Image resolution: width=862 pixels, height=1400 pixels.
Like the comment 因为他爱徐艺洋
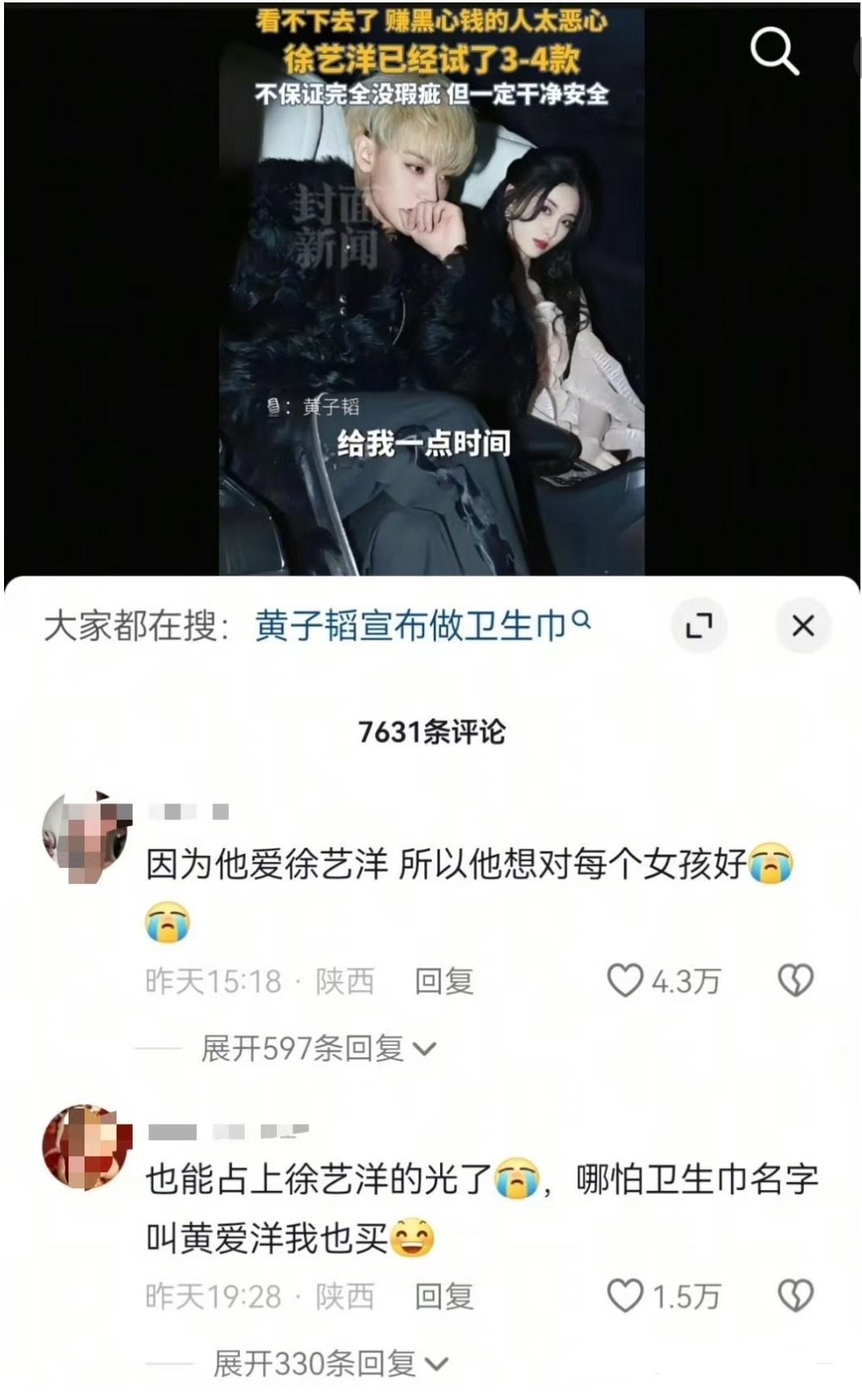(625, 981)
